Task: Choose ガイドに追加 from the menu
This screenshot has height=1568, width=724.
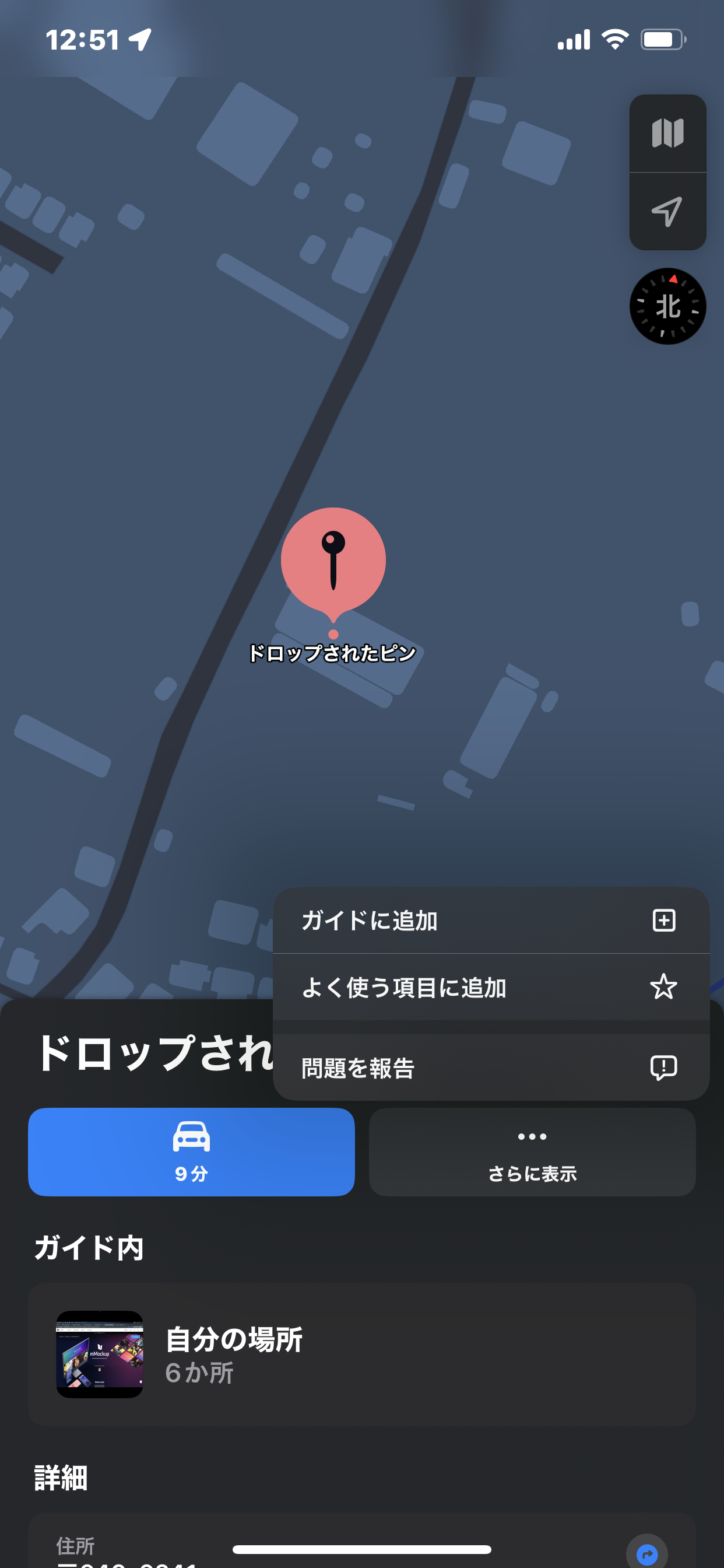Action: pos(490,921)
